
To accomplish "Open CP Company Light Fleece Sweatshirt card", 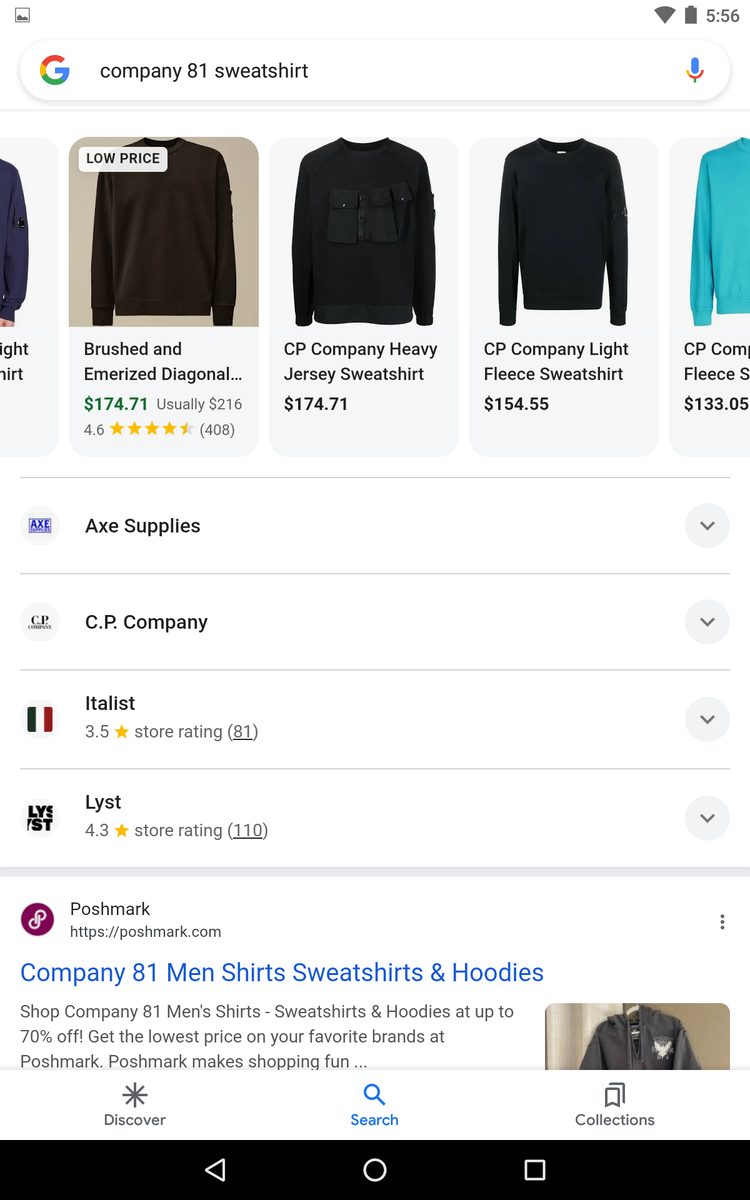I will point(563,295).
